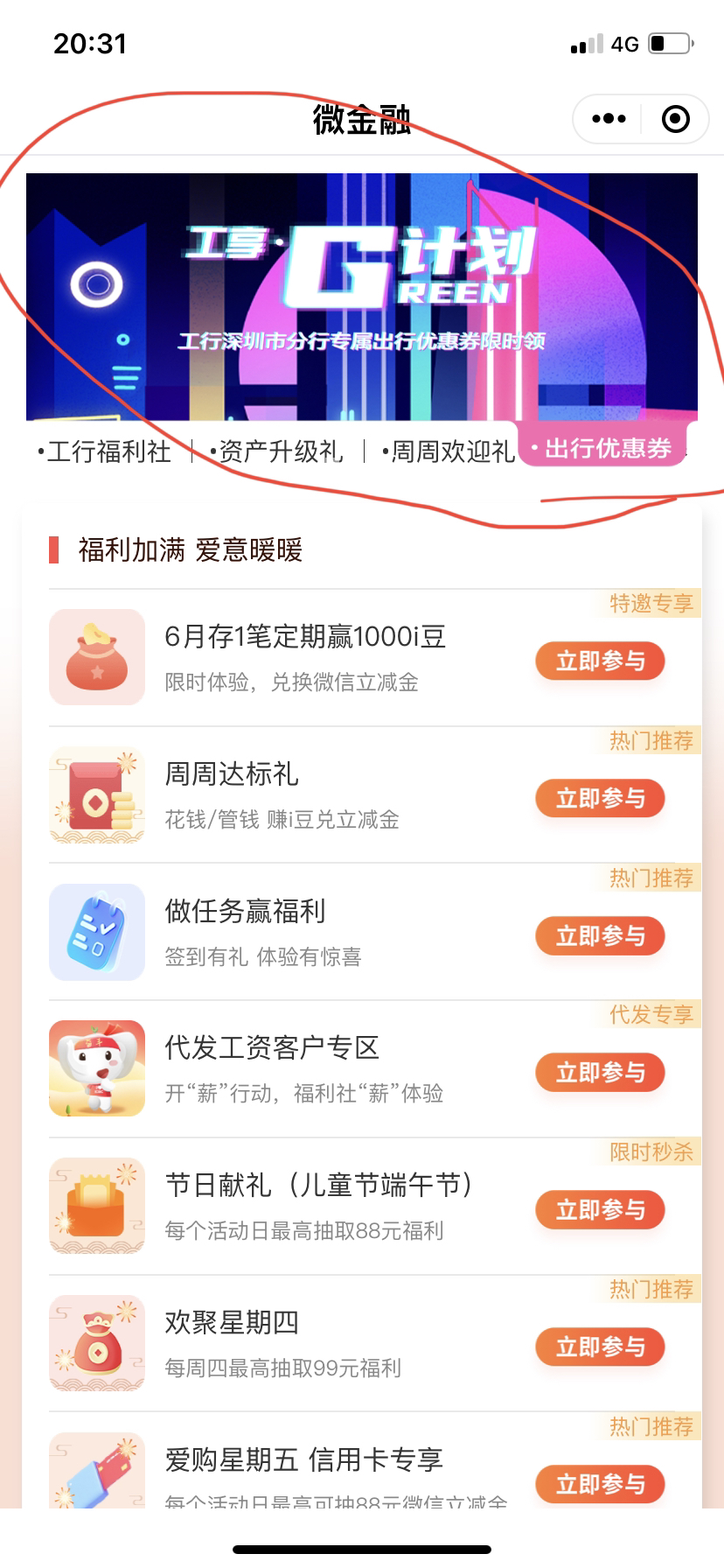Open the mini program more options menu
The height and width of the screenshot is (1568, 724).
coord(609,119)
